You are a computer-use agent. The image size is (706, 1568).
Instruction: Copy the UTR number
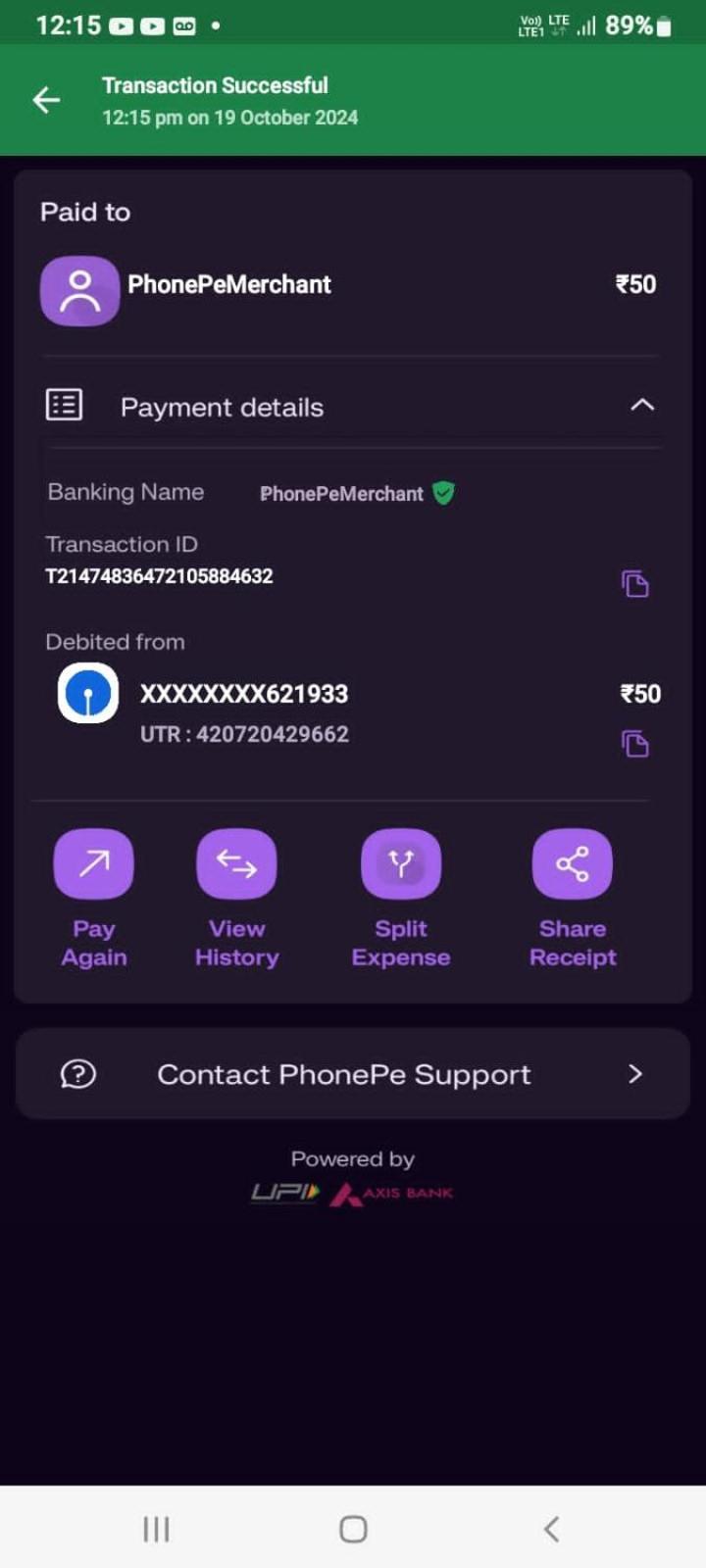[x=634, y=744]
